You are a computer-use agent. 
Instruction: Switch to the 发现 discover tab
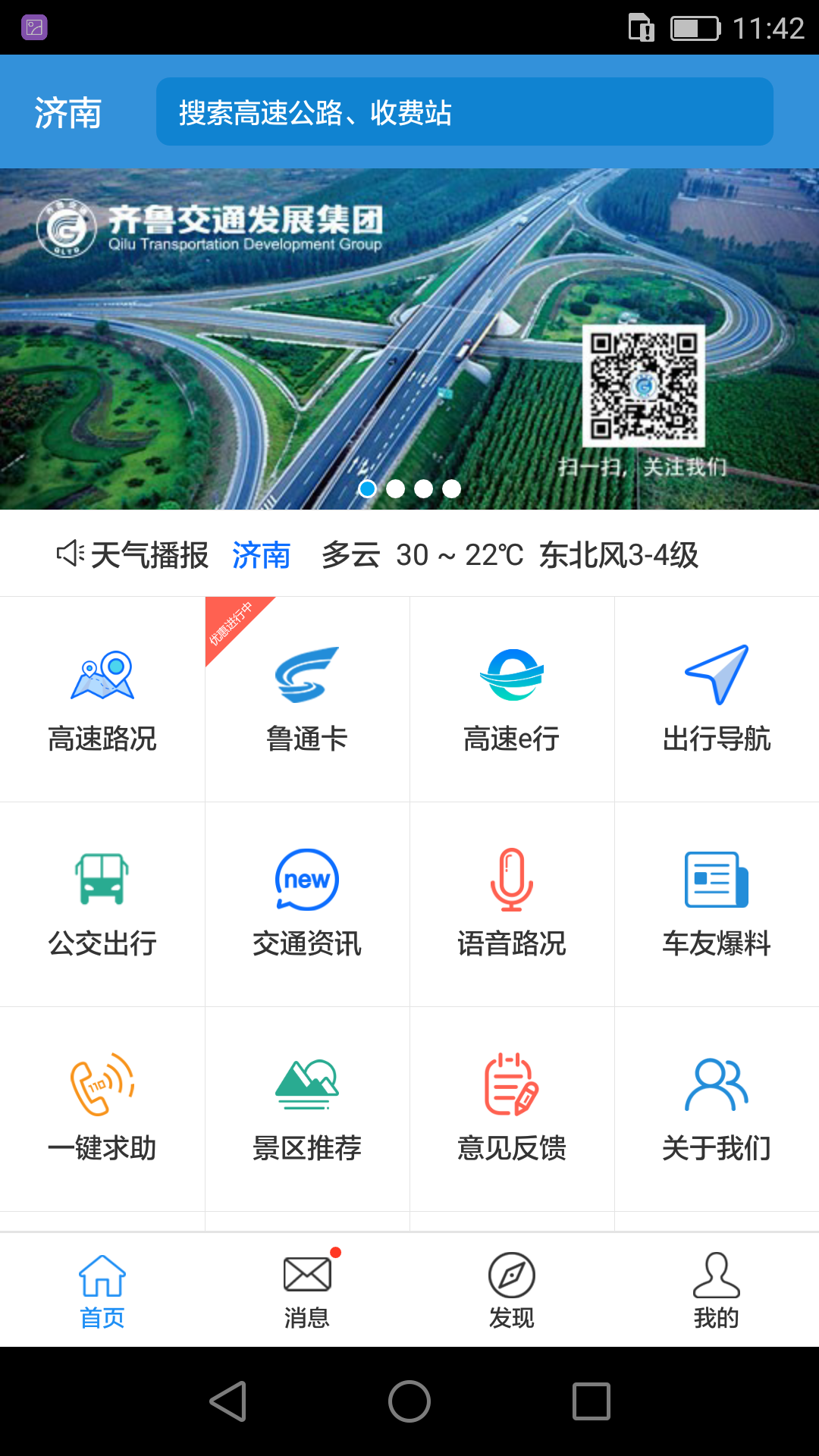click(512, 1289)
